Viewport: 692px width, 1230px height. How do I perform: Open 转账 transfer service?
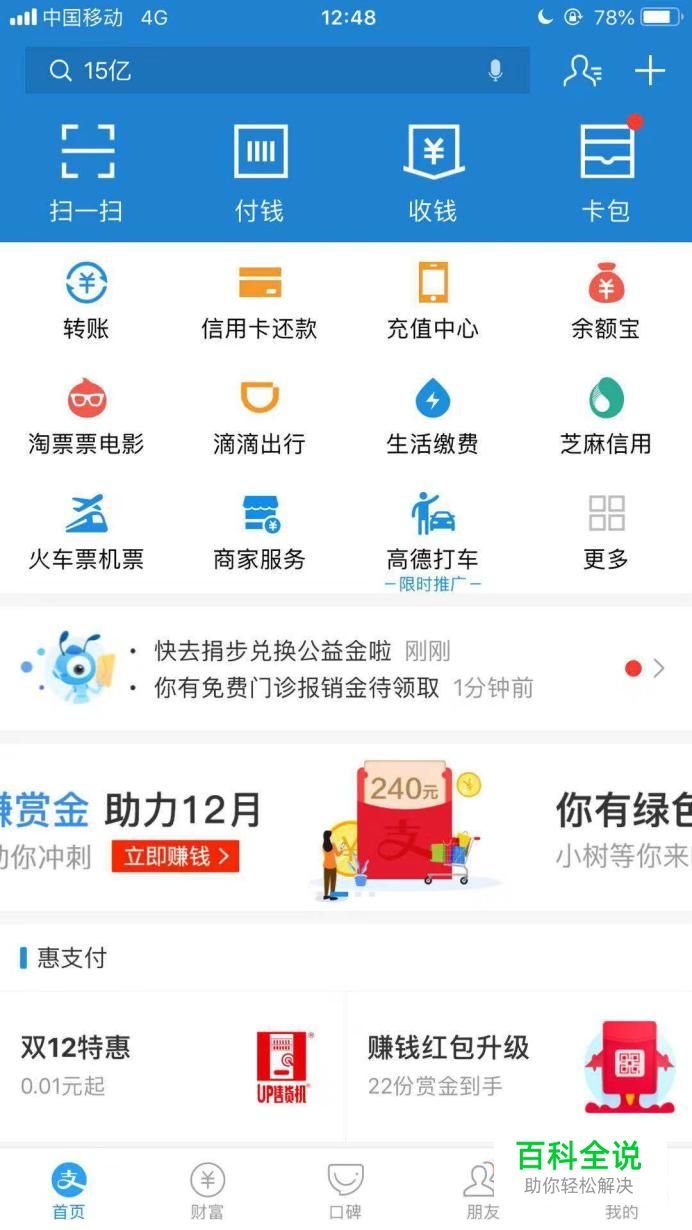(x=87, y=300)
